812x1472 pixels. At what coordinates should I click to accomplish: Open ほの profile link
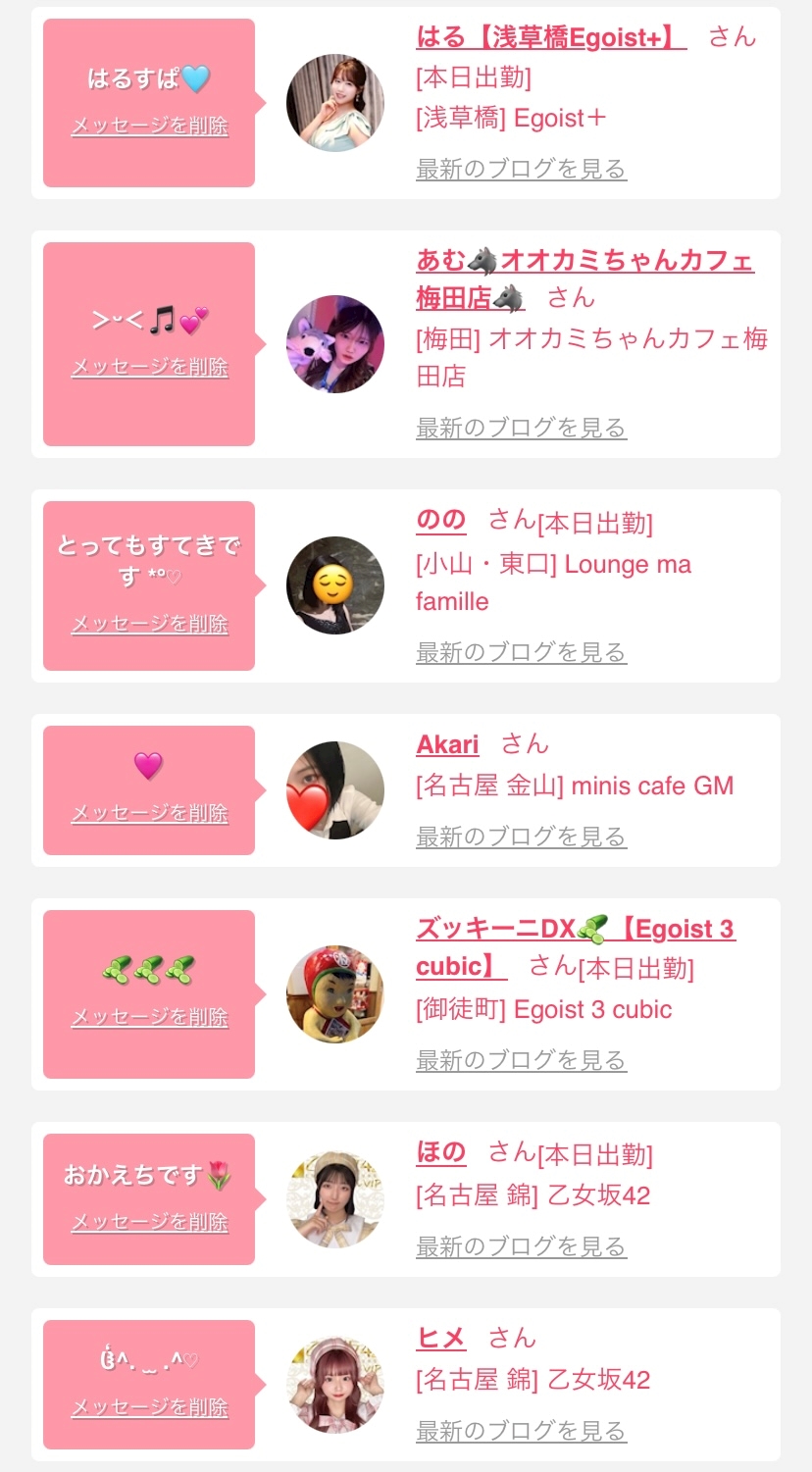[441, 1152]
